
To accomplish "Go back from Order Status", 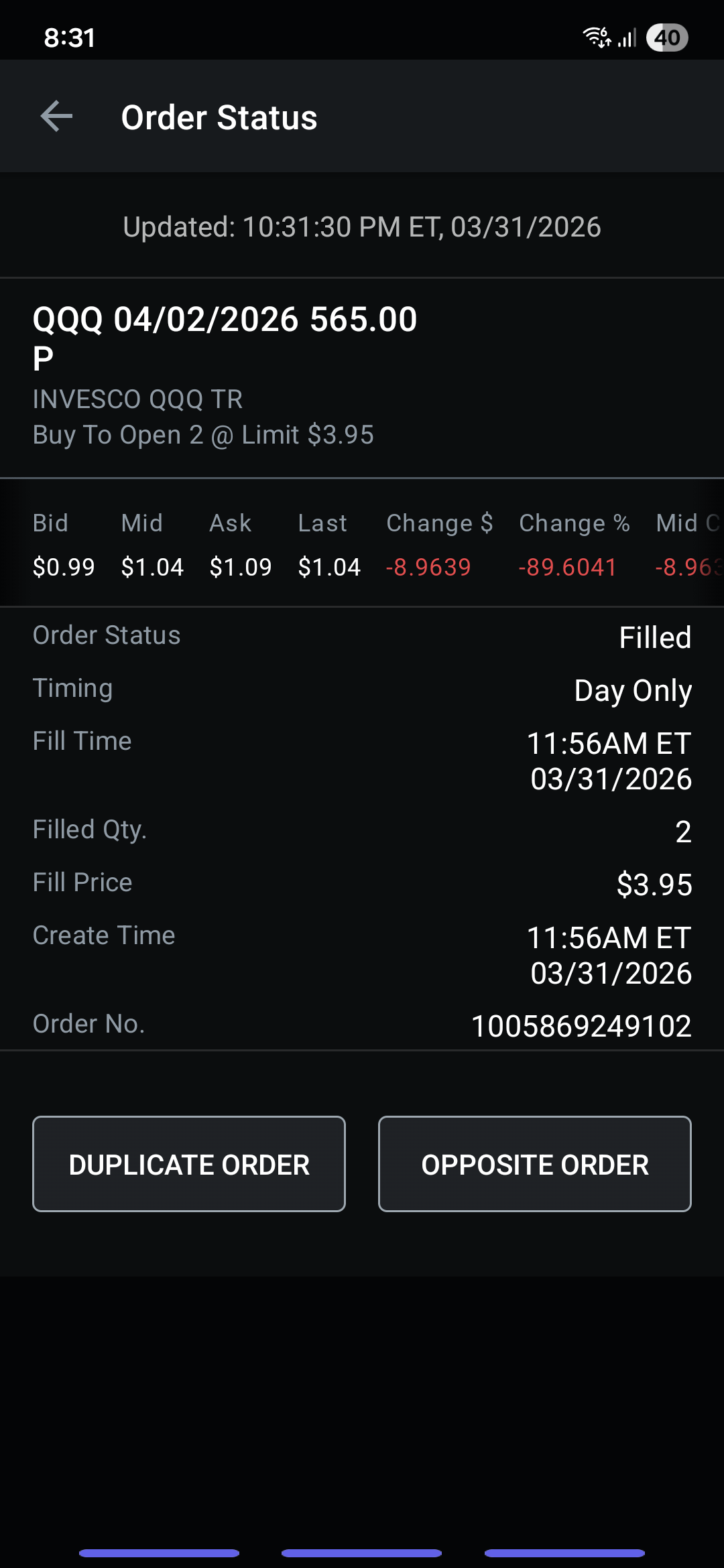I will [x=56, y=117].
